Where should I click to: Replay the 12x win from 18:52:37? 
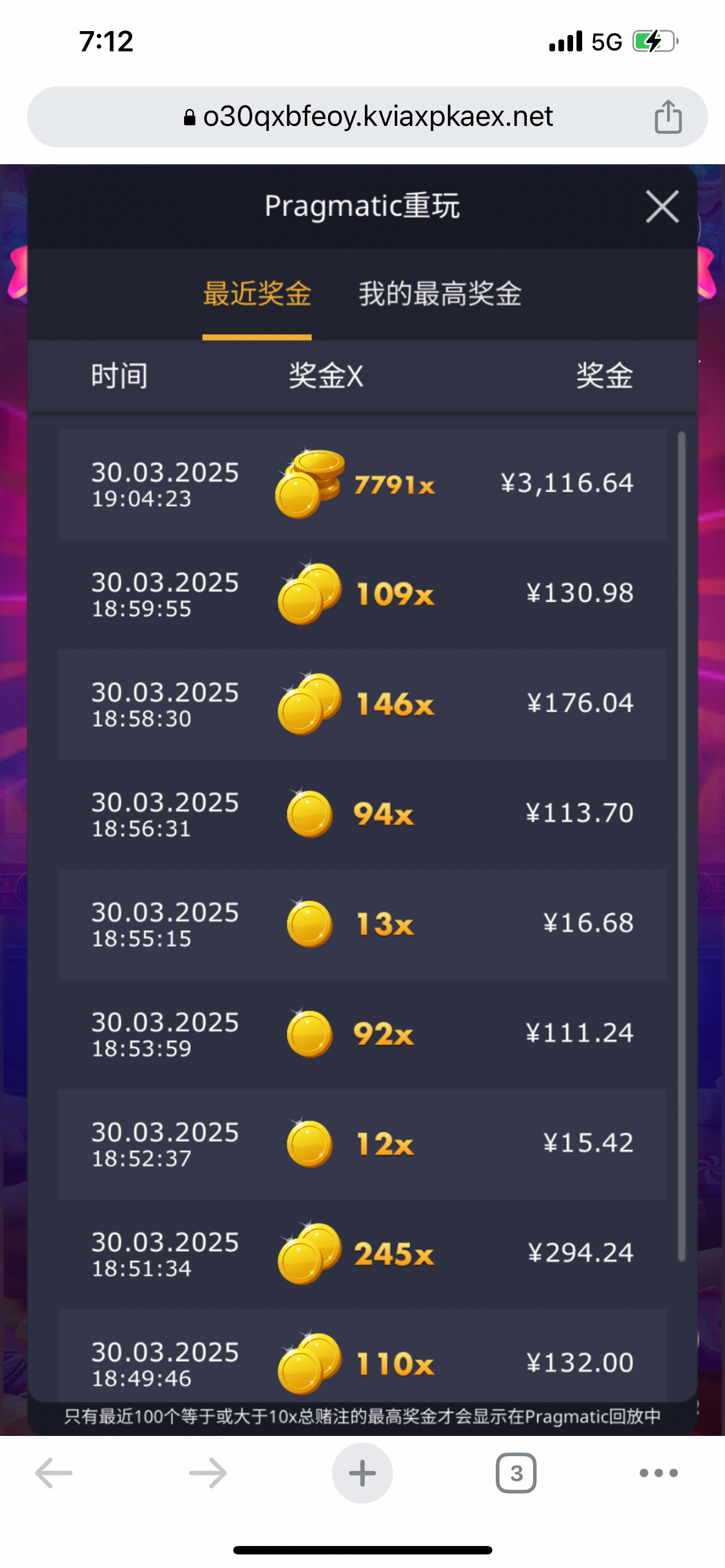361,1144
